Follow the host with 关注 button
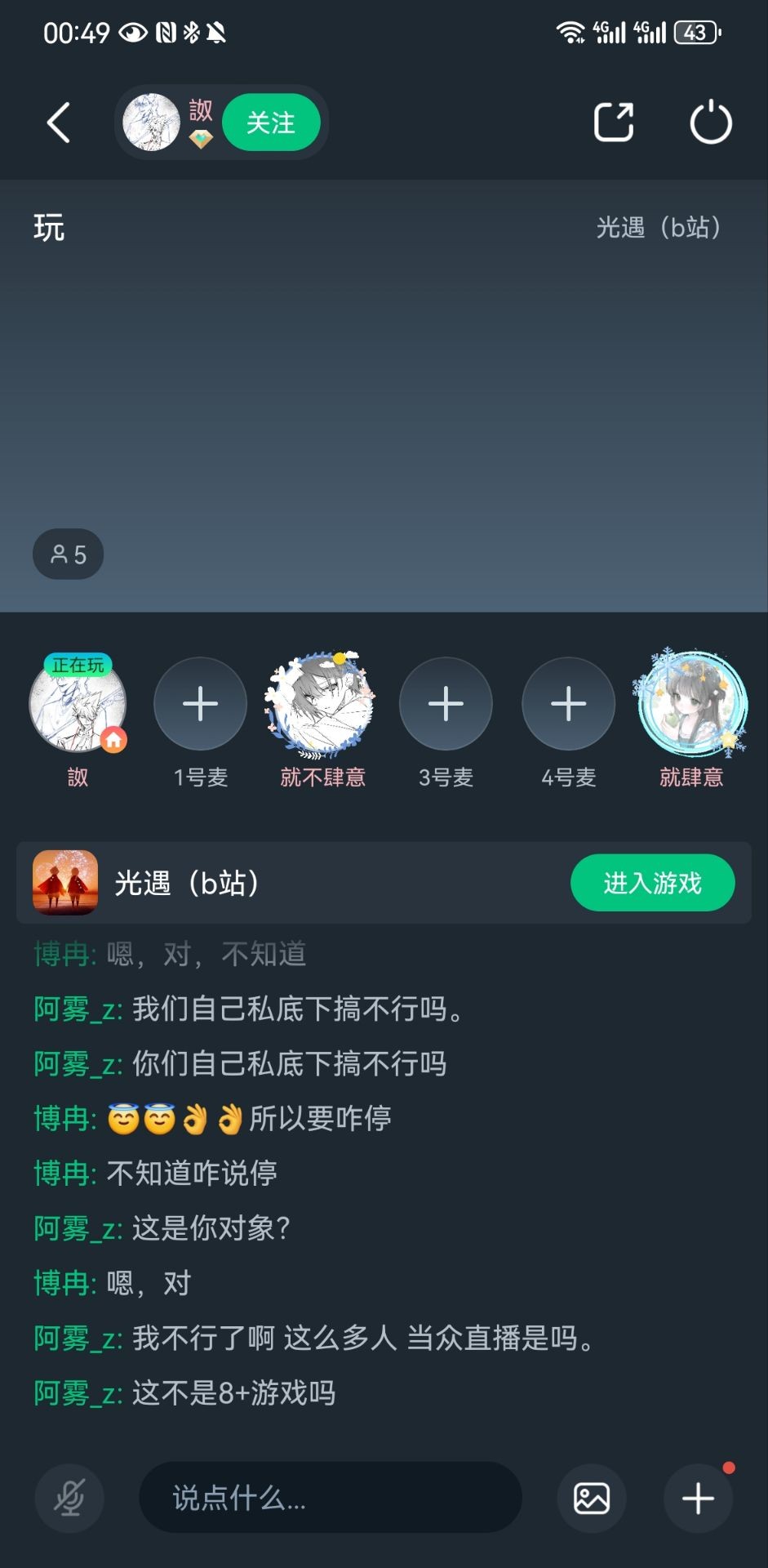 (x=270, y=123)
